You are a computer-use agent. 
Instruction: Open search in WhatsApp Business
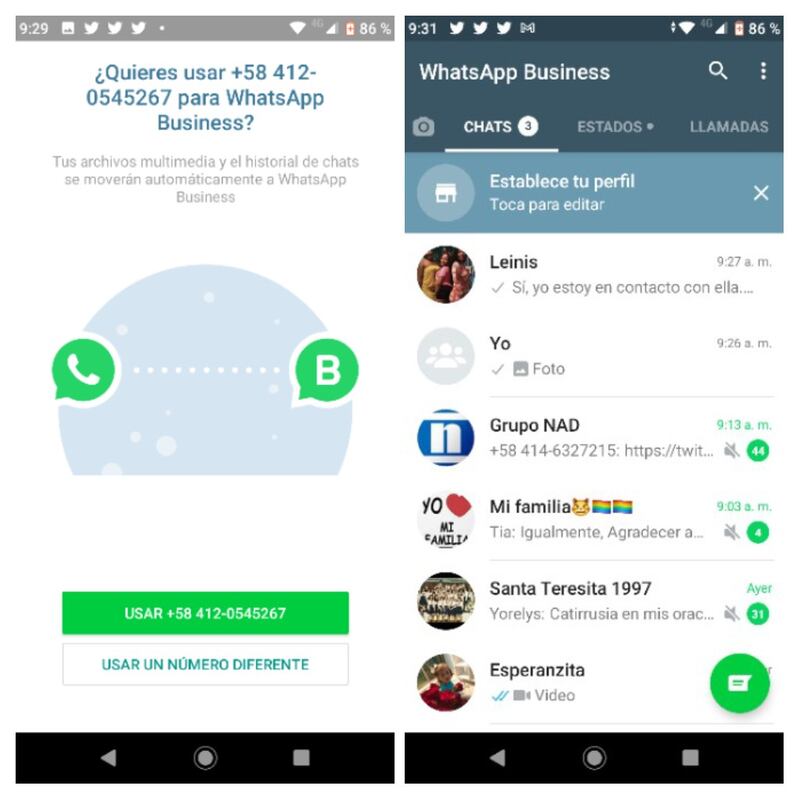(x=717, y=71)
